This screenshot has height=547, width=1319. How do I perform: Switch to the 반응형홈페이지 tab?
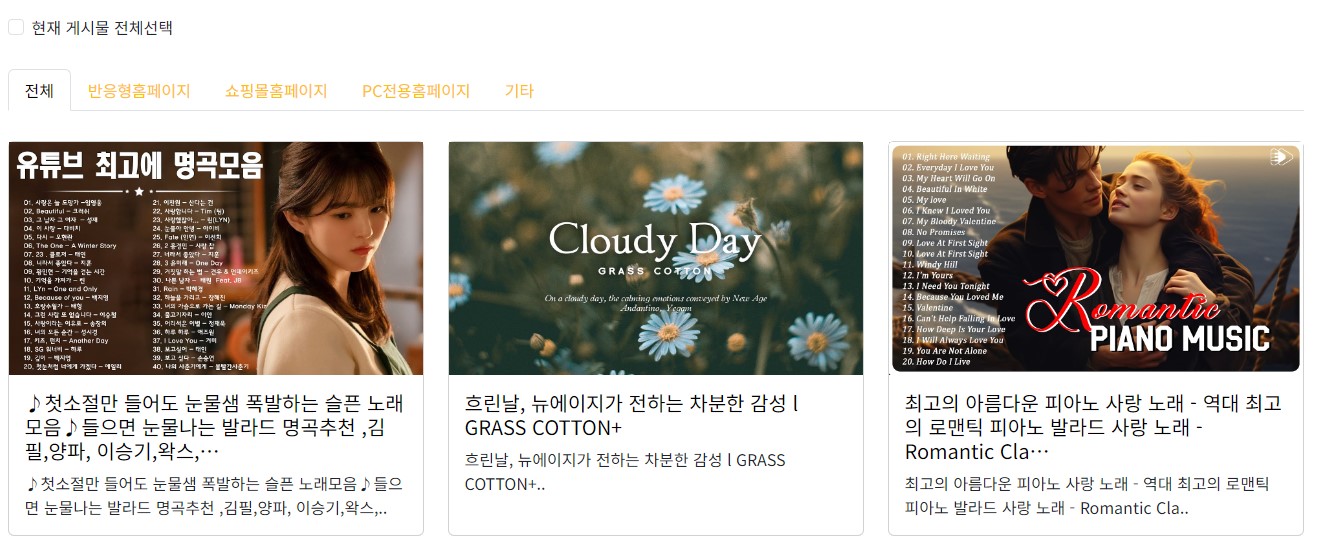pos(139,91)
